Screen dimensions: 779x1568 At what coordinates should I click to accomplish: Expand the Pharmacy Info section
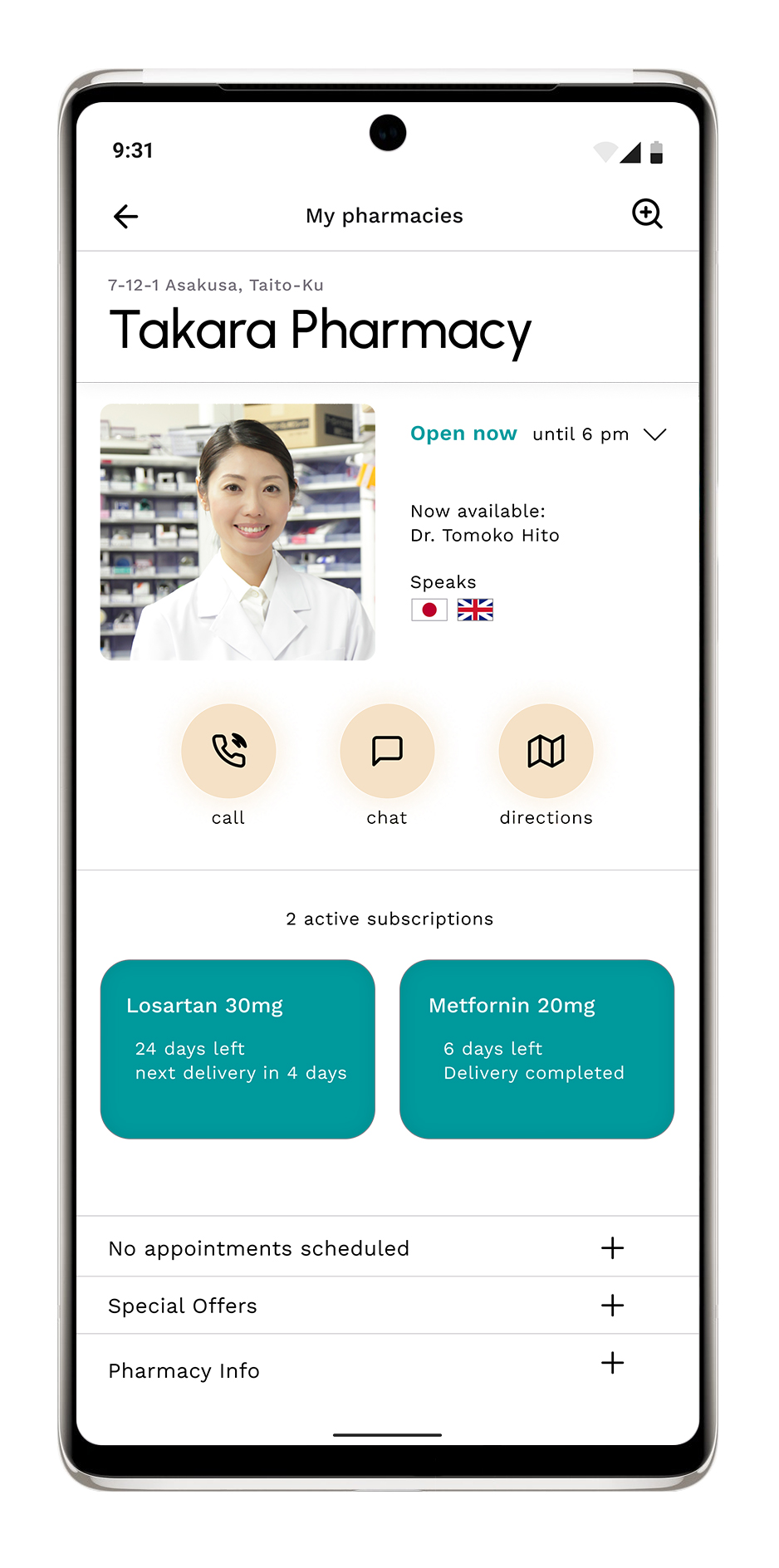(612, 1363)
